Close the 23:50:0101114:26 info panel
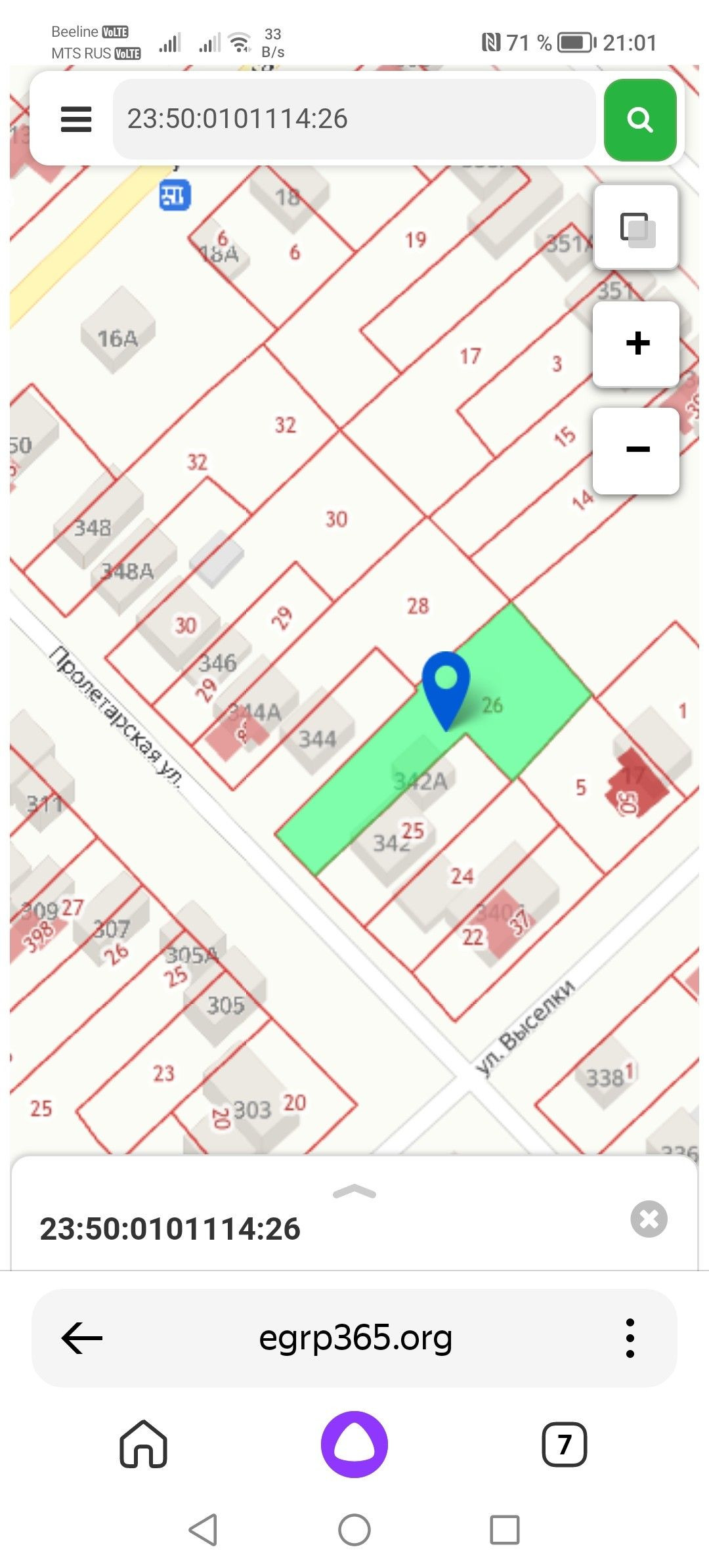The image size is (709, 1568). pos(649,1219)
